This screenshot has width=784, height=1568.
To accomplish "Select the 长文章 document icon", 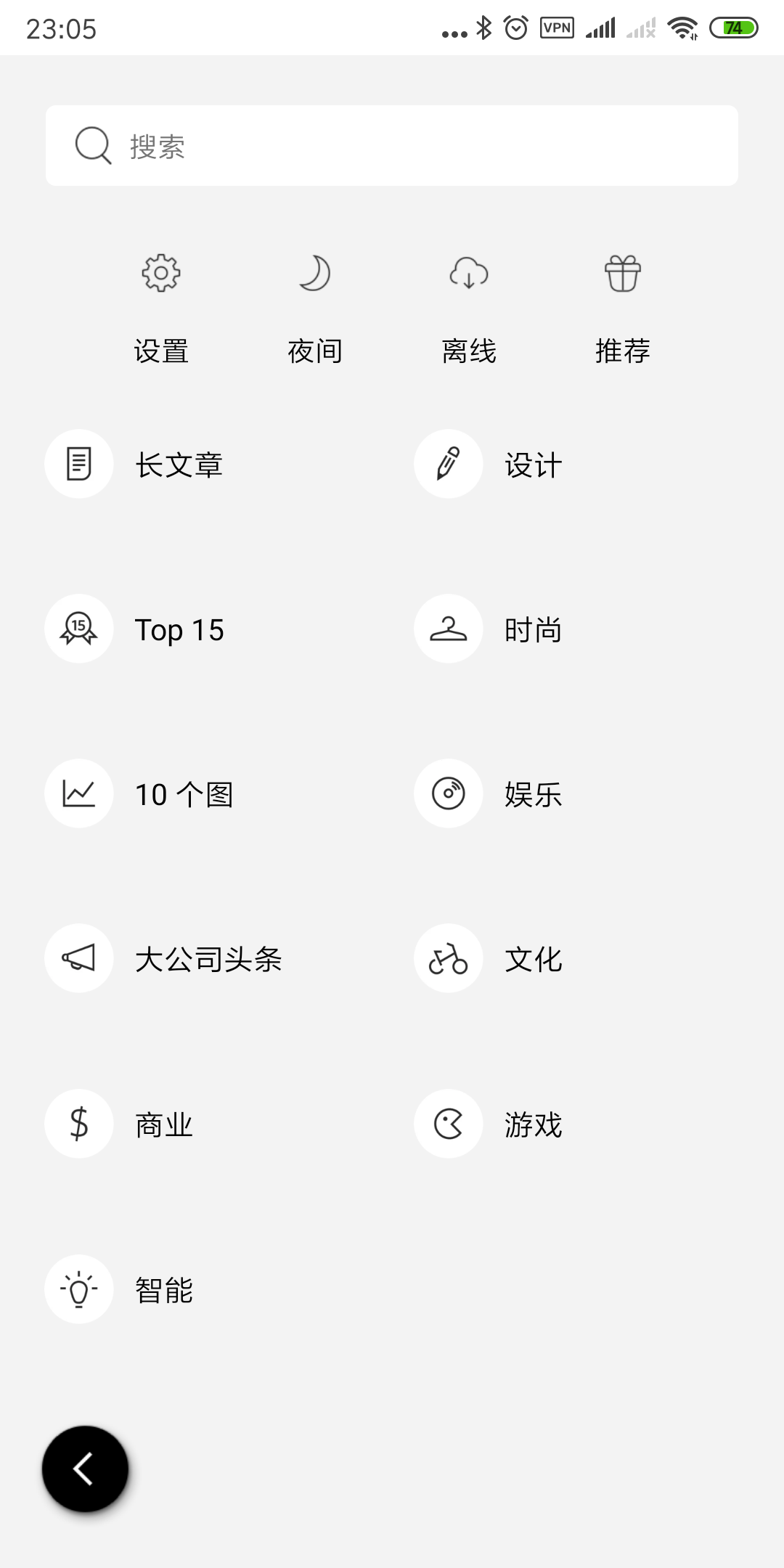I will click(x=78, y=463).
